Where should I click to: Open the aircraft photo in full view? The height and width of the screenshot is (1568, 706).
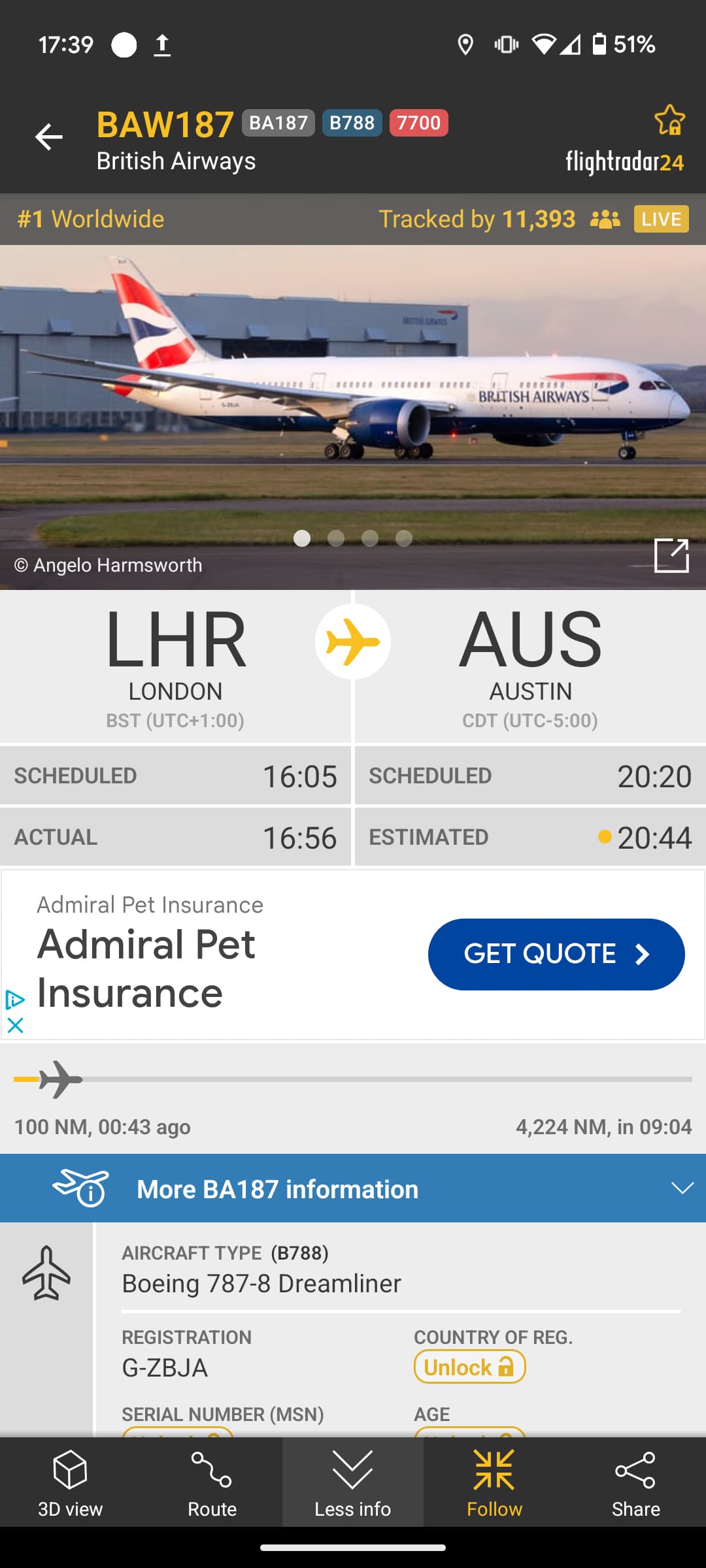coord(671,555)
